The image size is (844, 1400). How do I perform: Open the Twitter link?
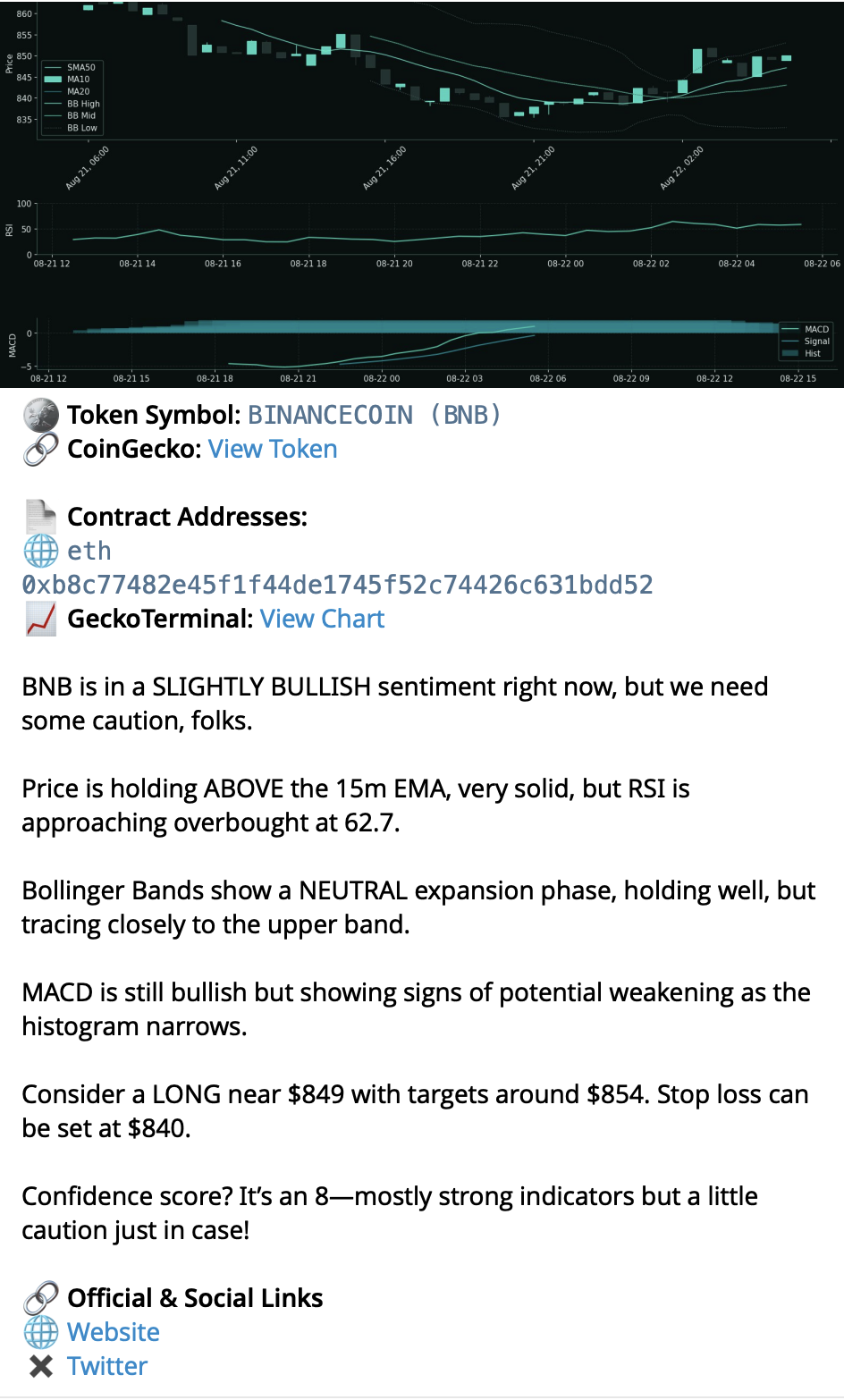pyautogui.click(x=107, y=1366)
